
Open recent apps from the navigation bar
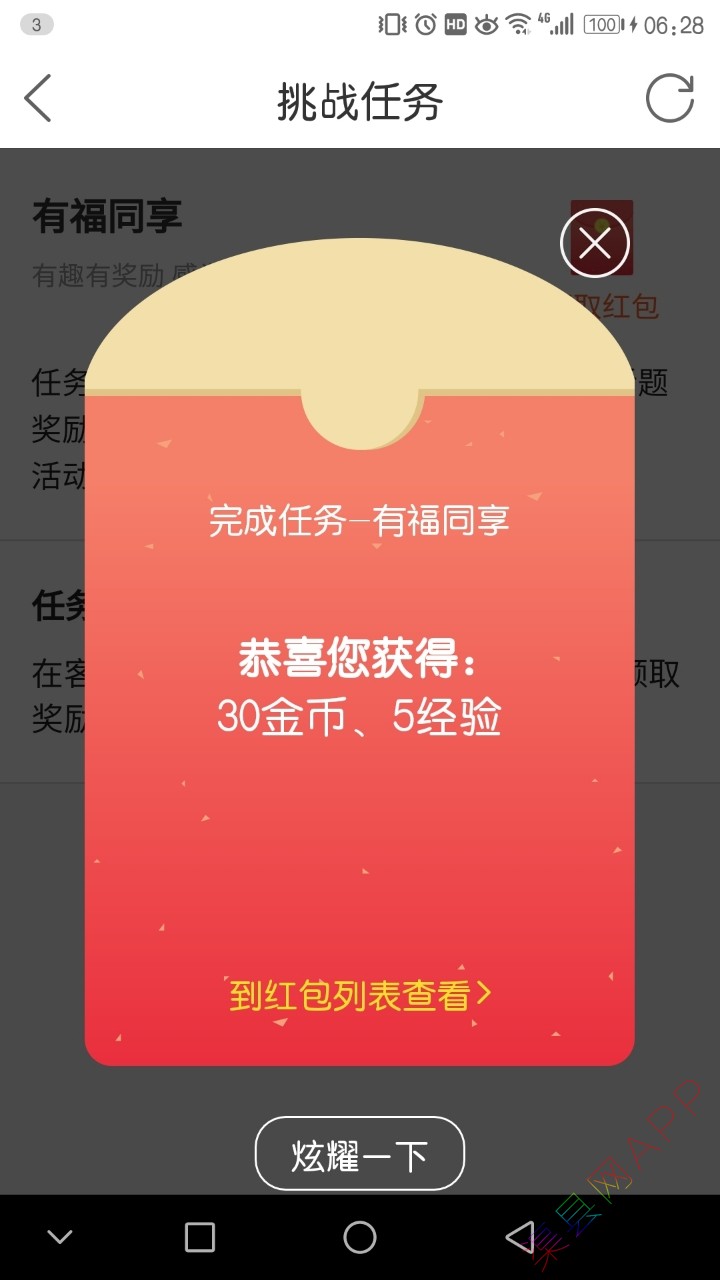[x=200, y=1237]
